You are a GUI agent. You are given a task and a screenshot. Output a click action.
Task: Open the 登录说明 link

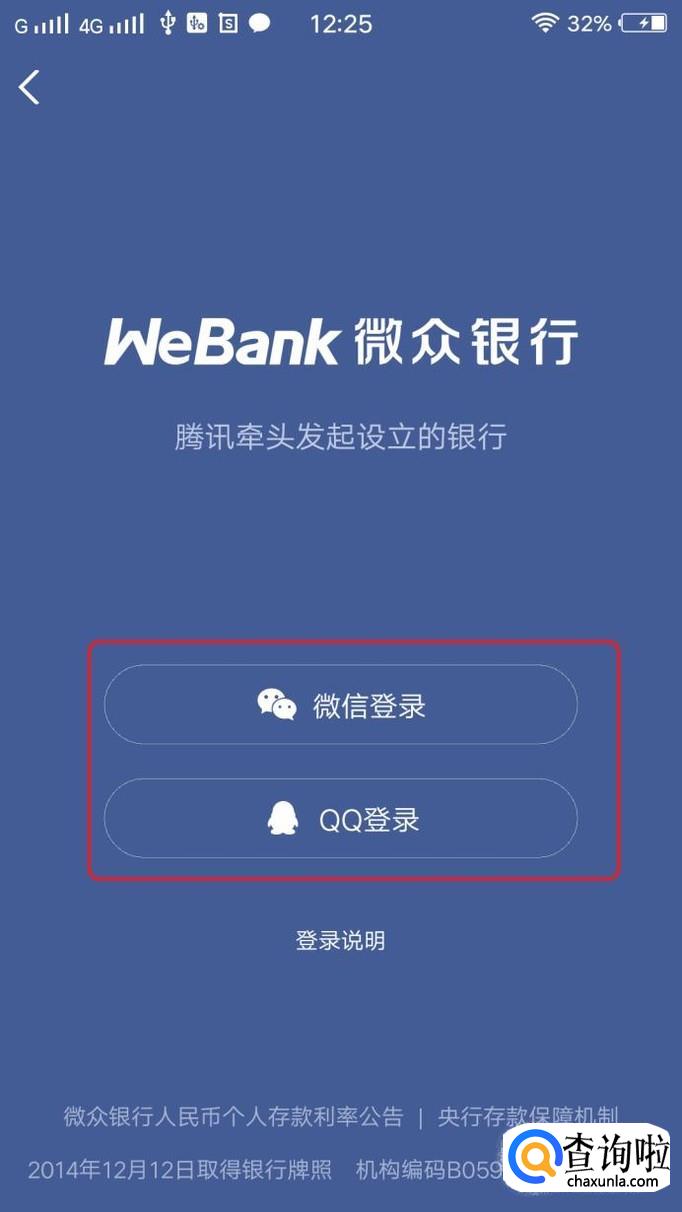(x=340, y=940)
